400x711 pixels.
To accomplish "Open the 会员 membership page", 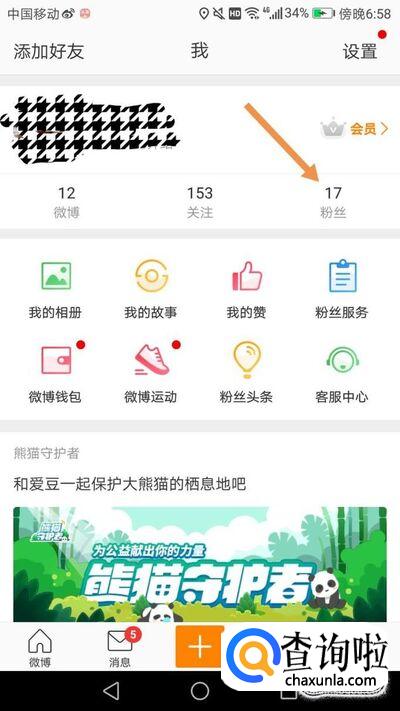I will pos(355,129).
